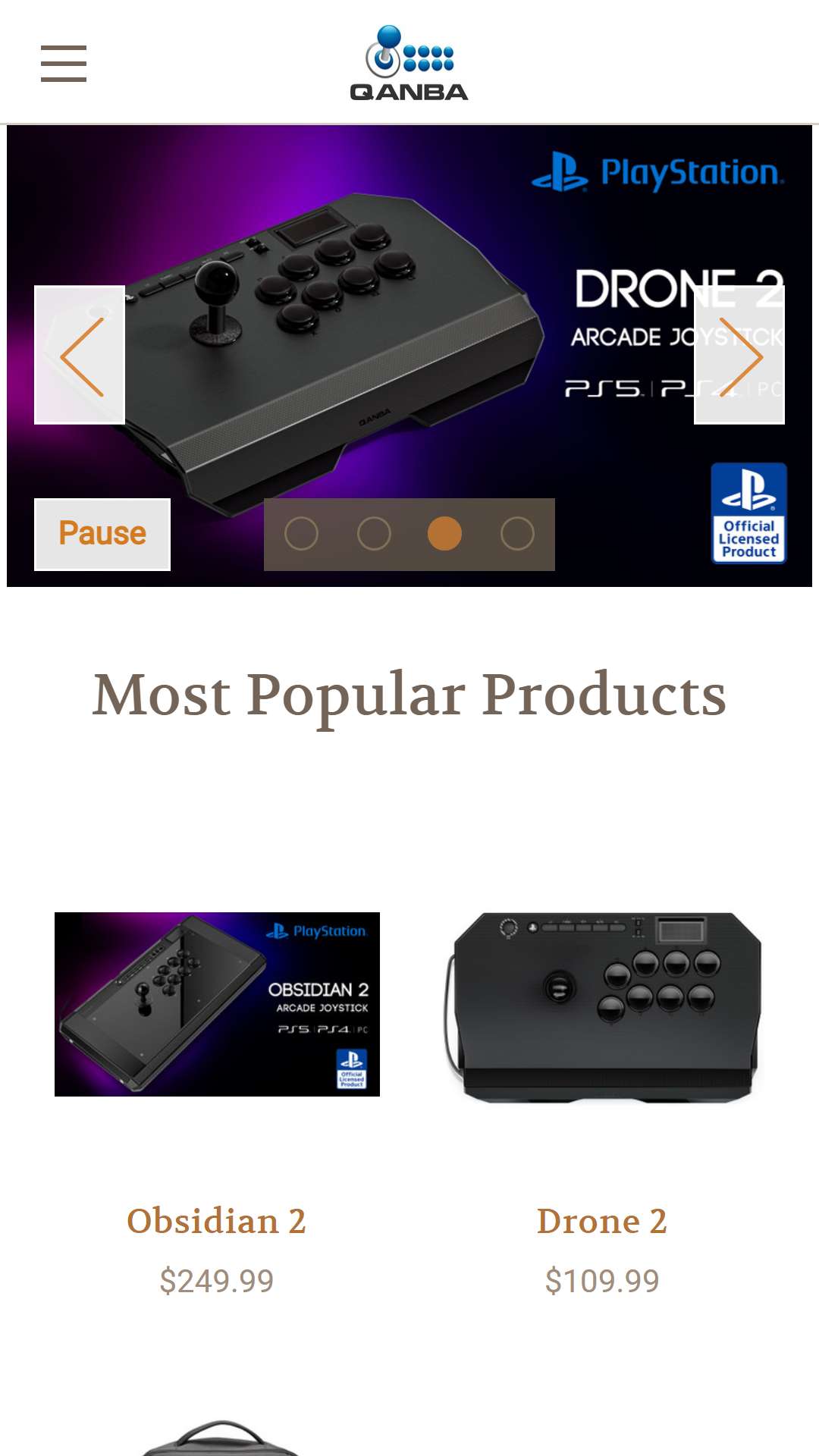Open the Obsidian 2 product link
Image resolution: width=819 pixels, height=1456 pixels.
tap(216, 1221)
